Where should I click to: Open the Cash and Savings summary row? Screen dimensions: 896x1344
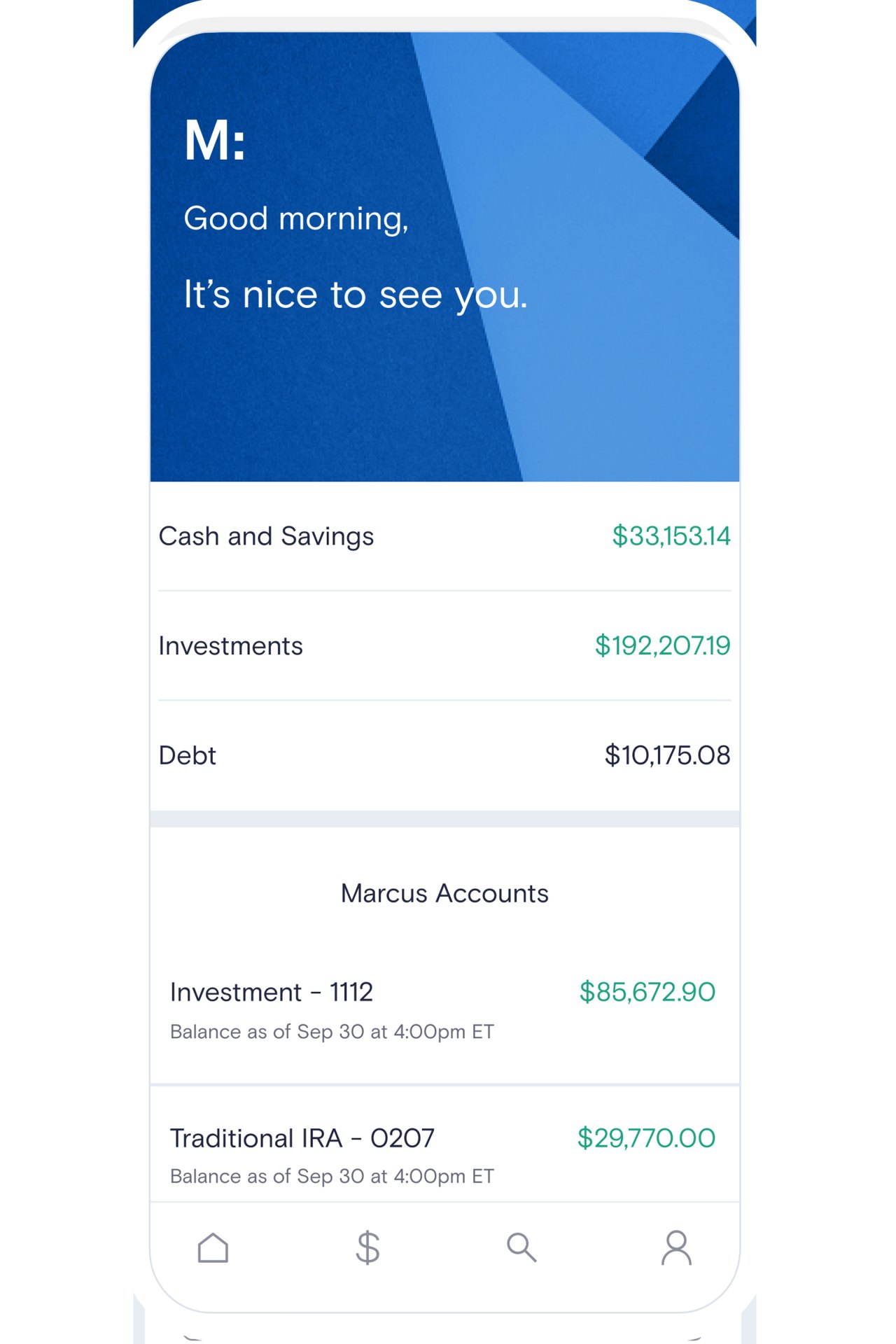click(x=267, y=535)
